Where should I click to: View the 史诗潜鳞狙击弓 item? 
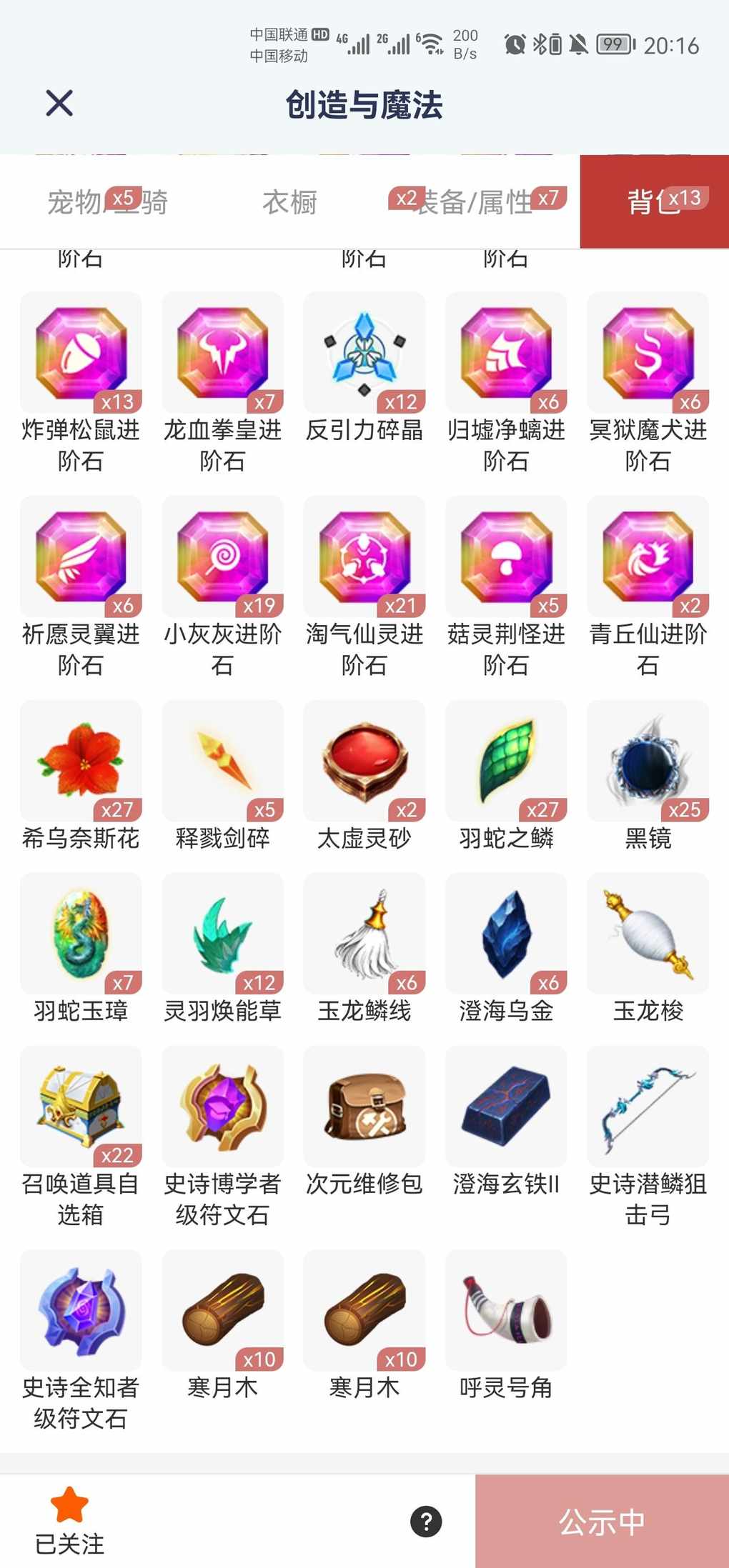click(648, 1107)
